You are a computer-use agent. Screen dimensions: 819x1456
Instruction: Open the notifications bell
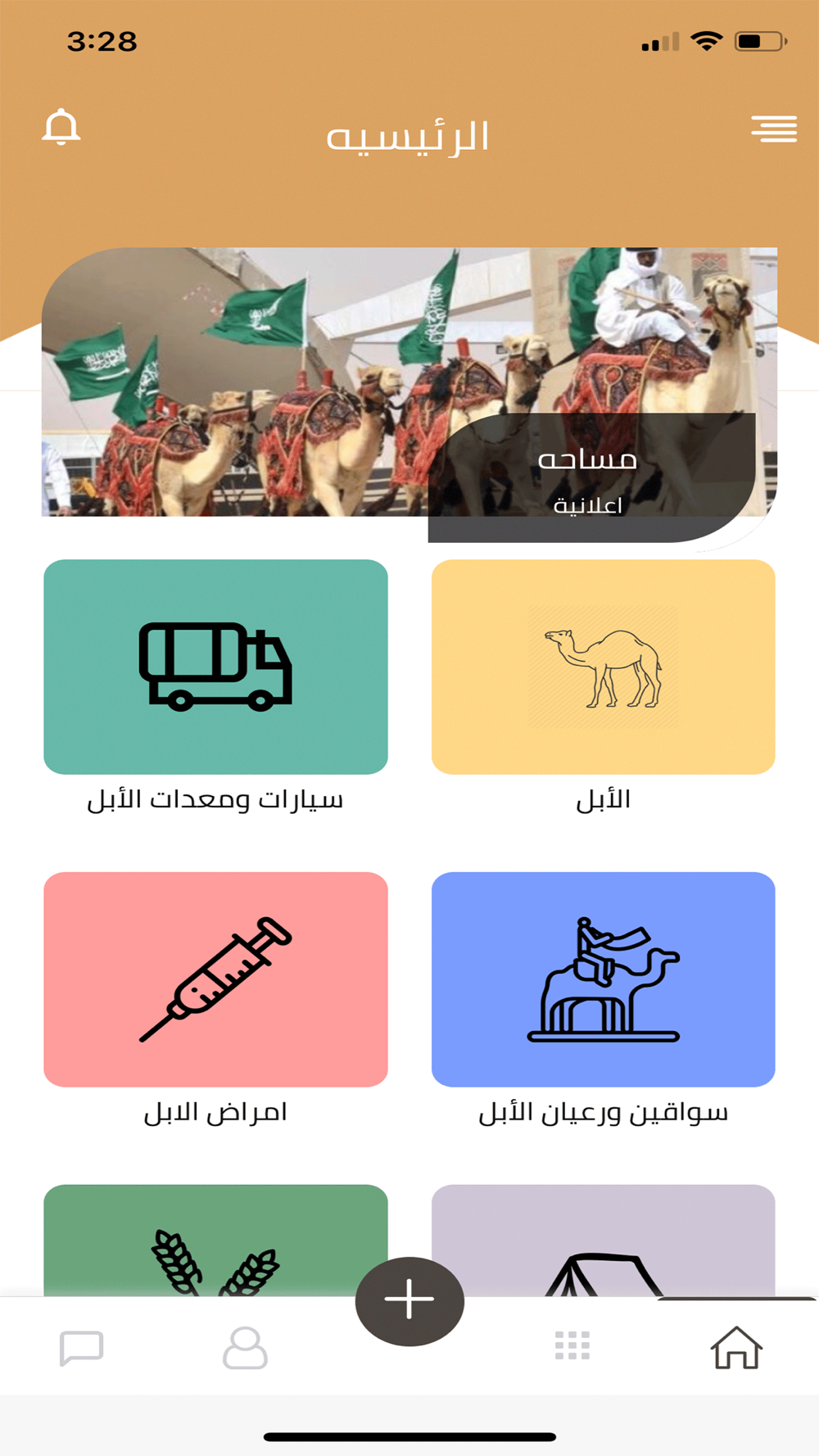[61, 127]
